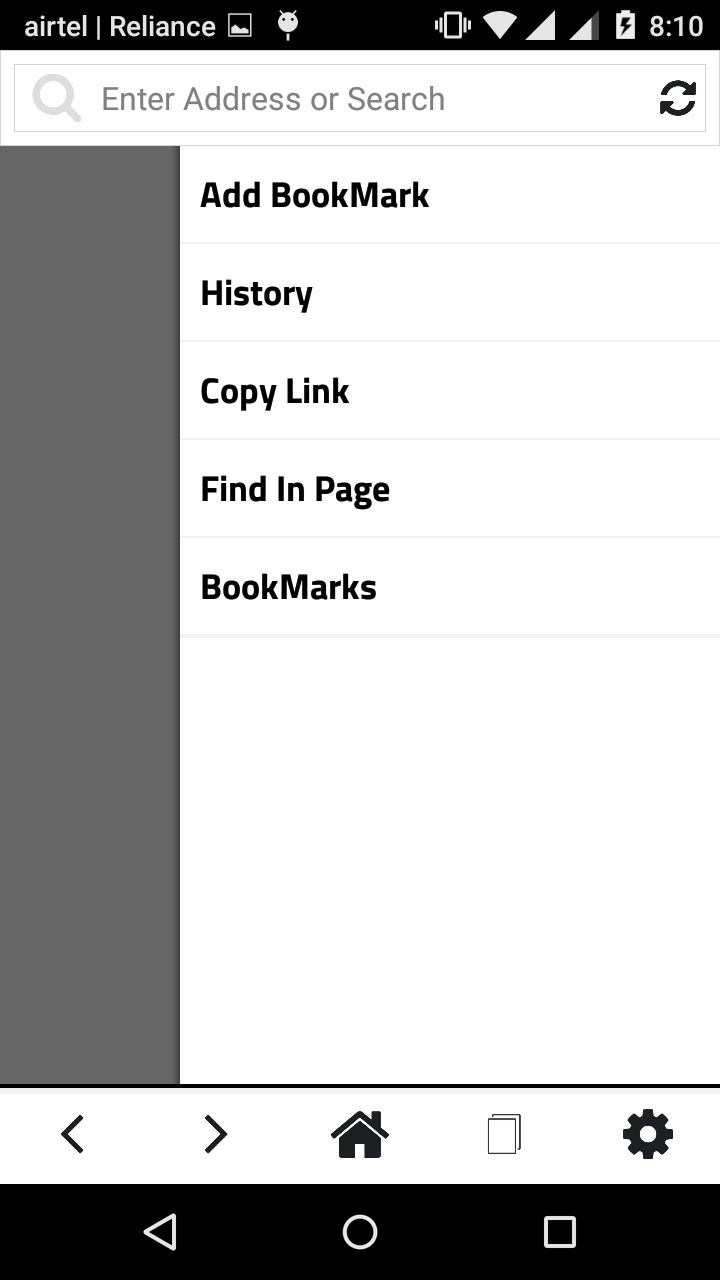This screenshot has width=720, height=1280.
Task: Reload the page with the refresh icon
Action: click(x=677, y=99)
